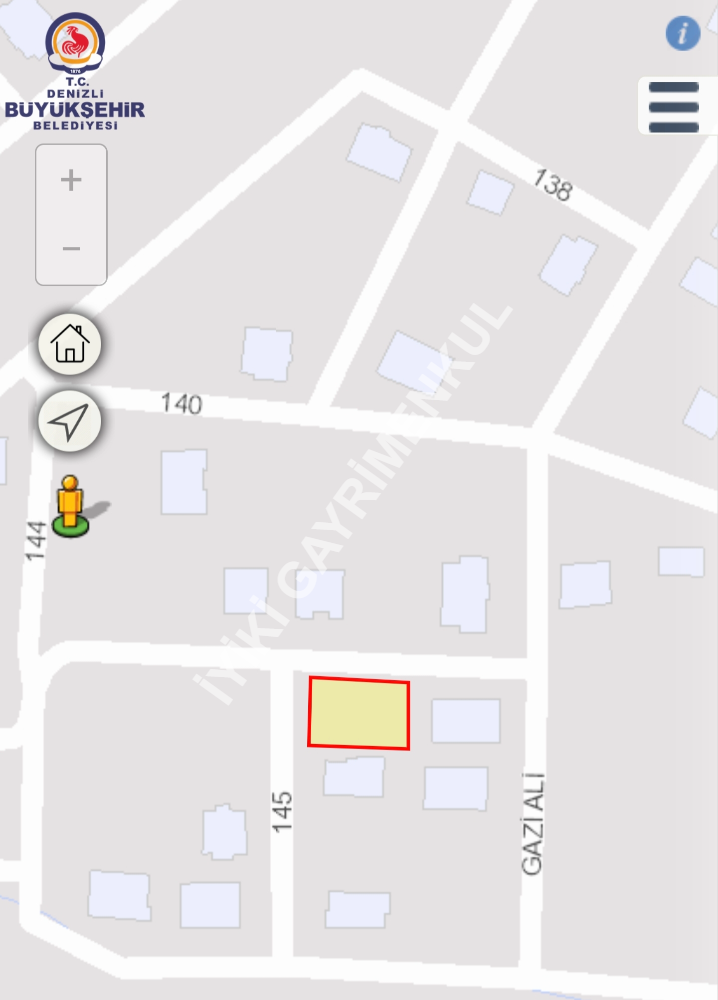This screenshot has width=718, height=1000.
Task: Return to the home map view
Action: (x=70, y=343)
